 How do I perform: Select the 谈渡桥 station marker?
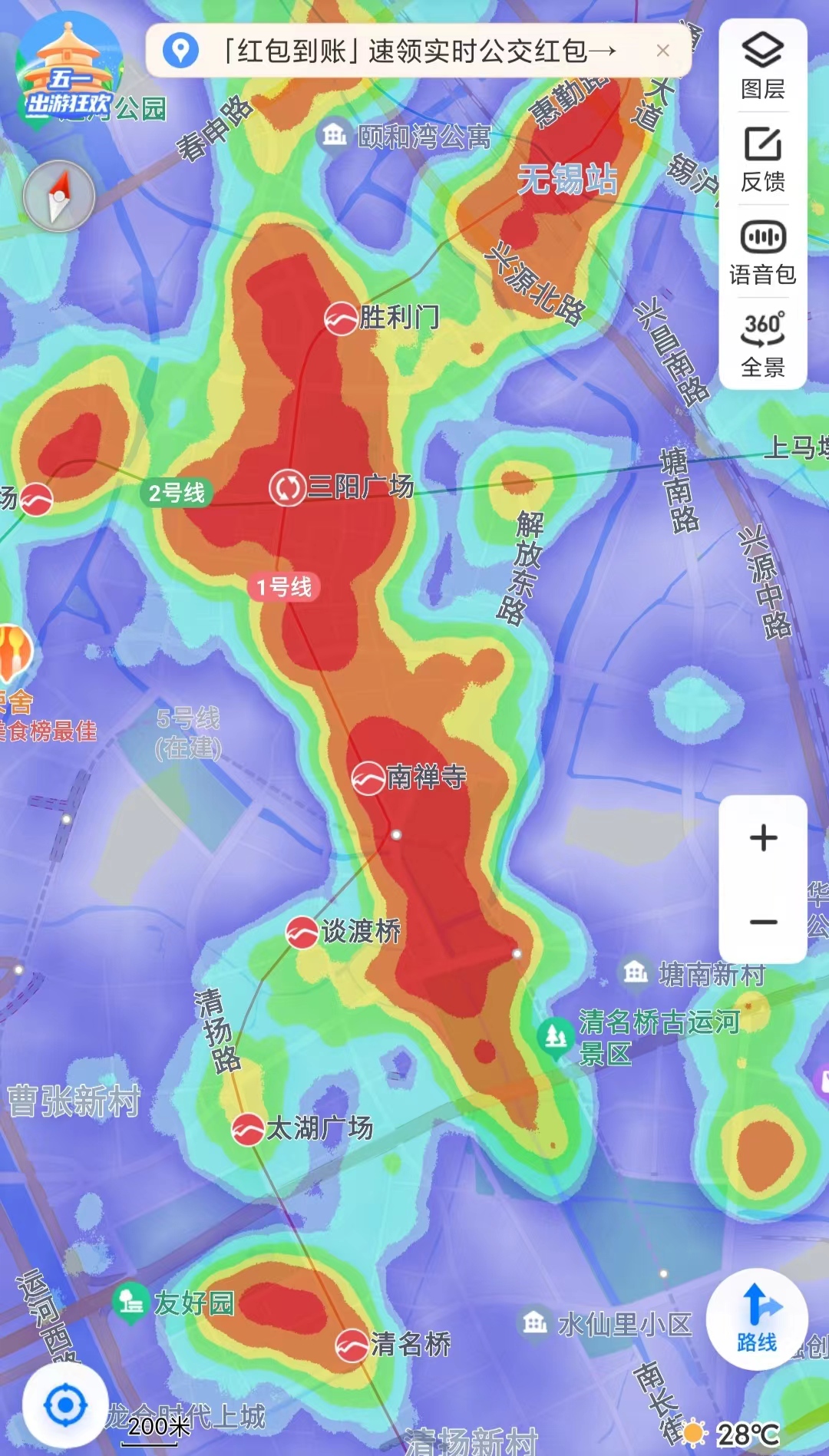[x=302, y=933]
